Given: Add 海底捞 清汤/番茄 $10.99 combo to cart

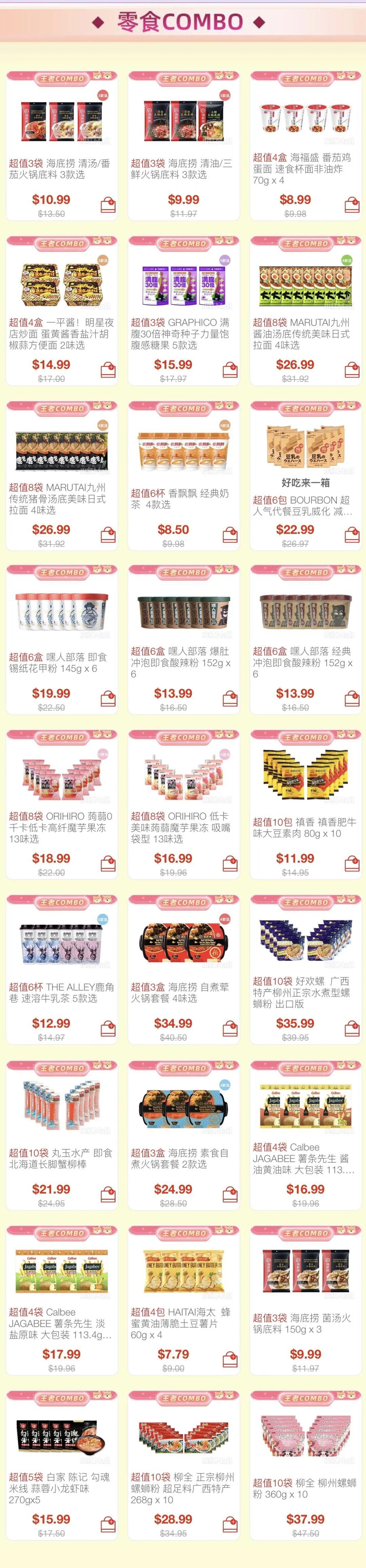Looking at the screenshot, I should coord(108,205).
